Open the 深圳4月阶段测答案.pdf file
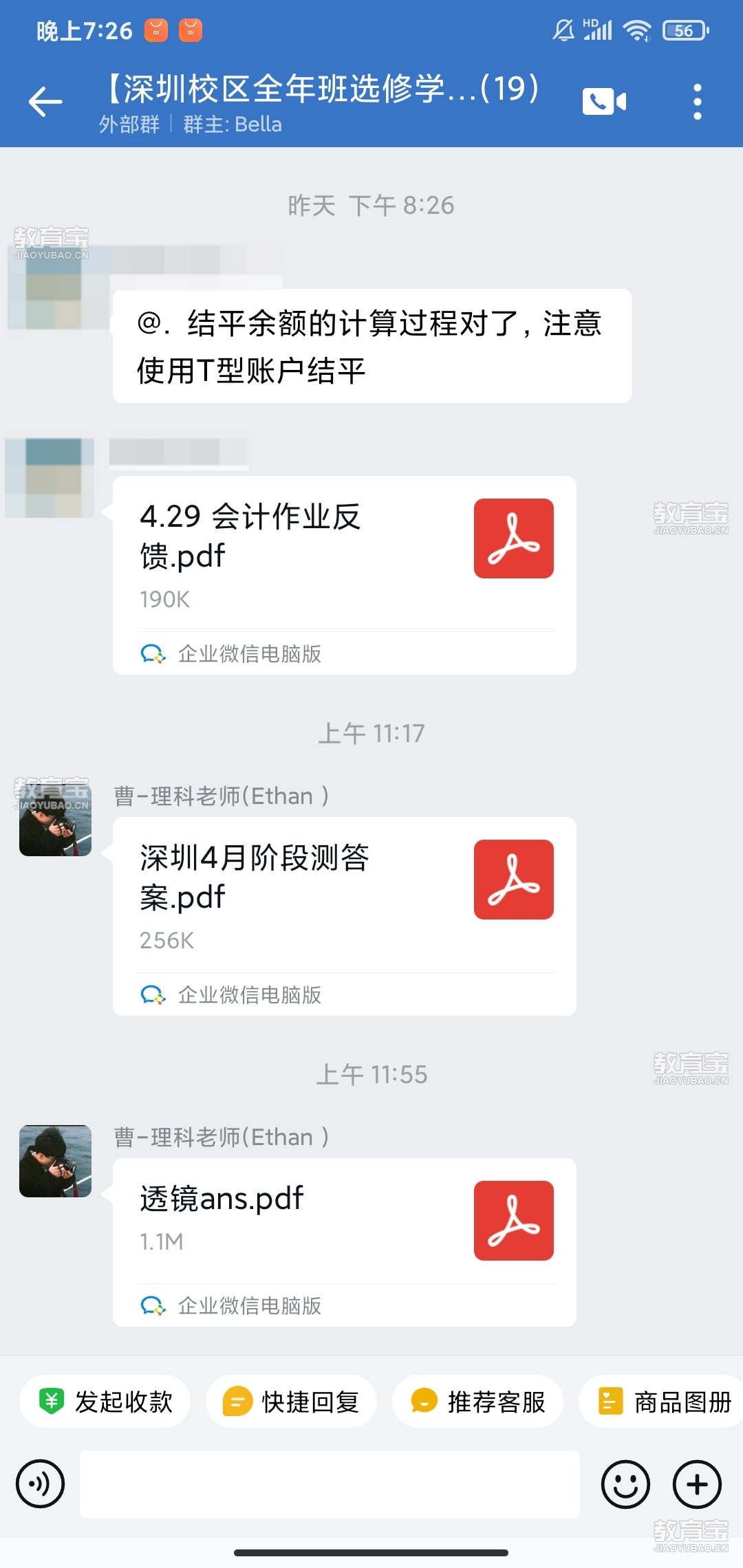The width and height of the screenshot is (743, 1568). [x=344, y=895]
